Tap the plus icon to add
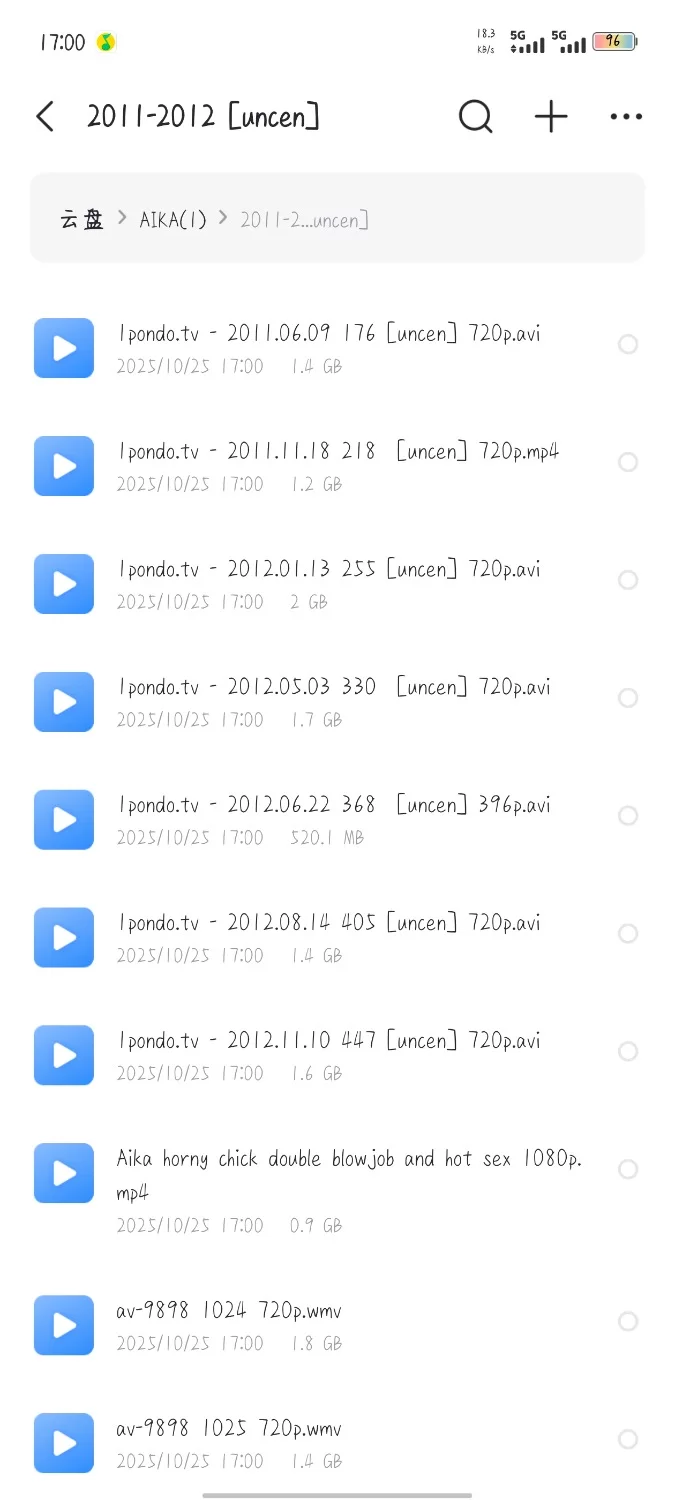 click(551, 117)
